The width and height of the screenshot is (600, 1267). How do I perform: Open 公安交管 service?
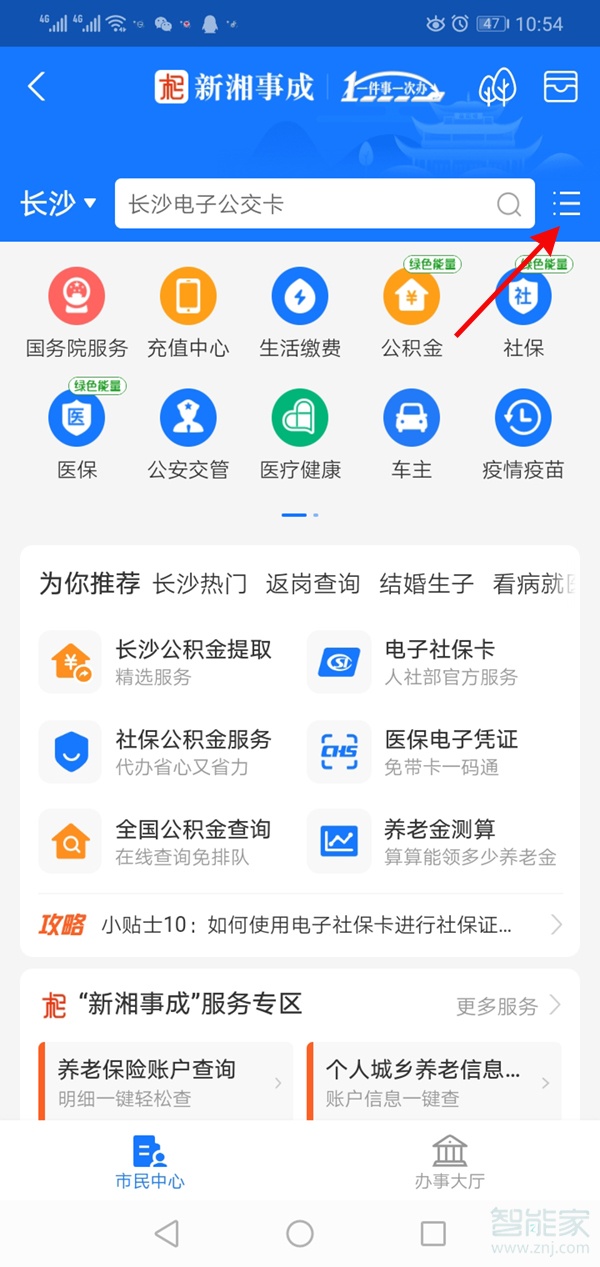point(188,432)
